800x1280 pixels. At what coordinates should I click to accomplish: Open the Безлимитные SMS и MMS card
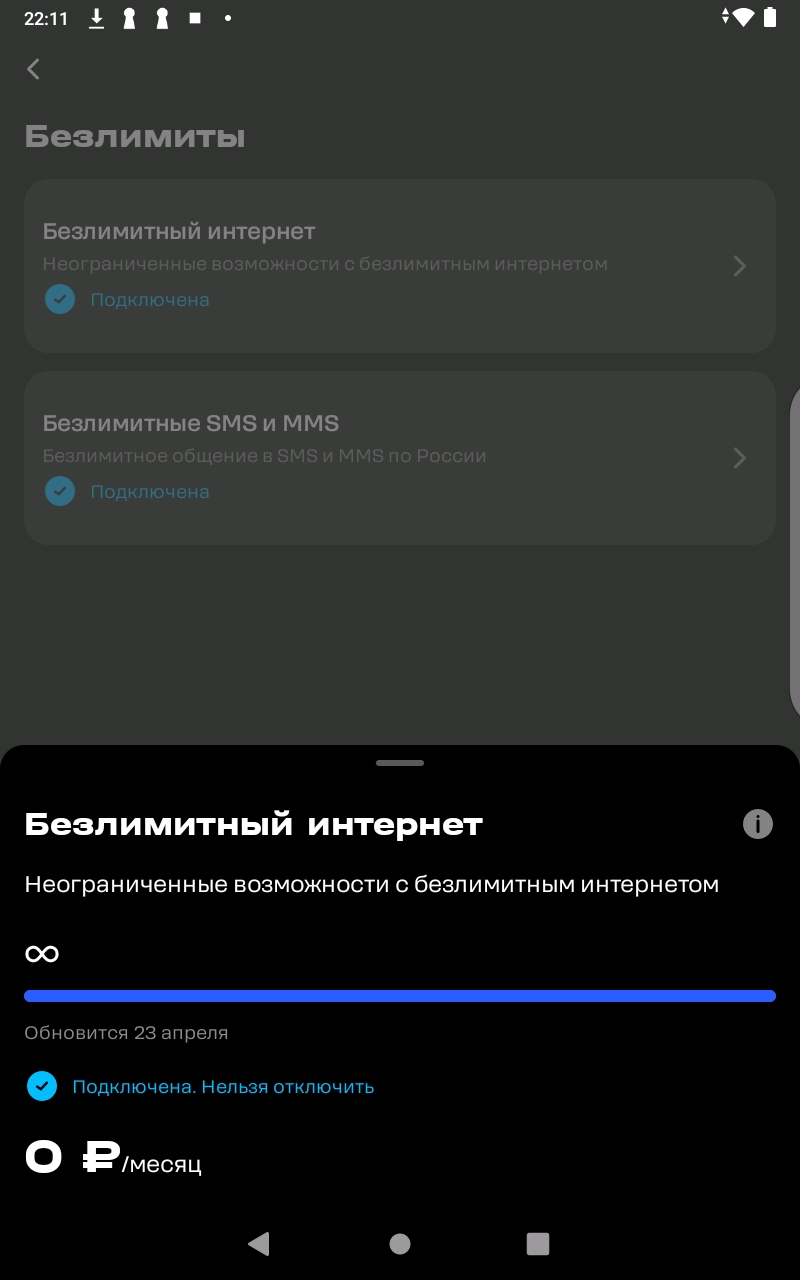coord(400,458)
